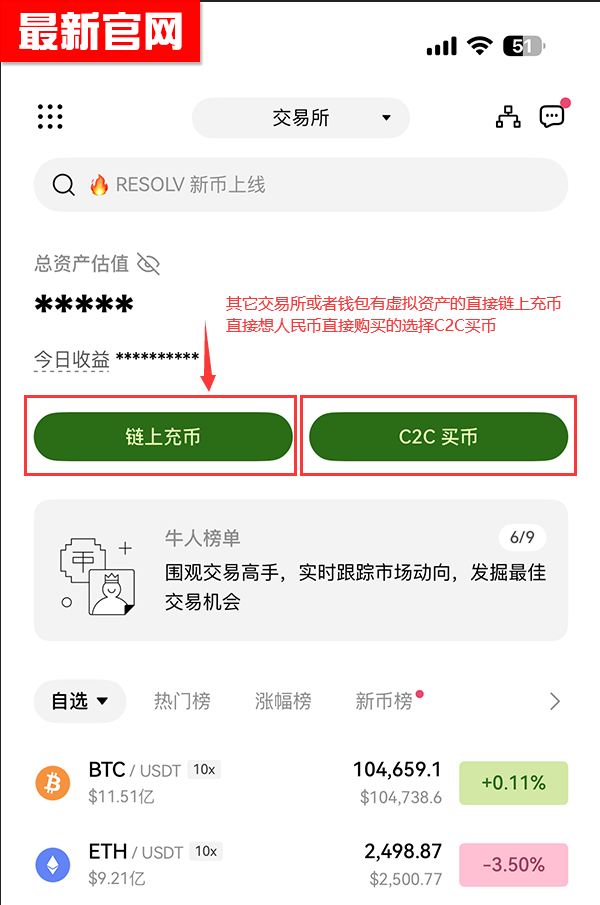The width and height of the screenshot is (600, 905).
Task: Switch to the 涨幅榜 tab
Action: click(x=283, y=701)
